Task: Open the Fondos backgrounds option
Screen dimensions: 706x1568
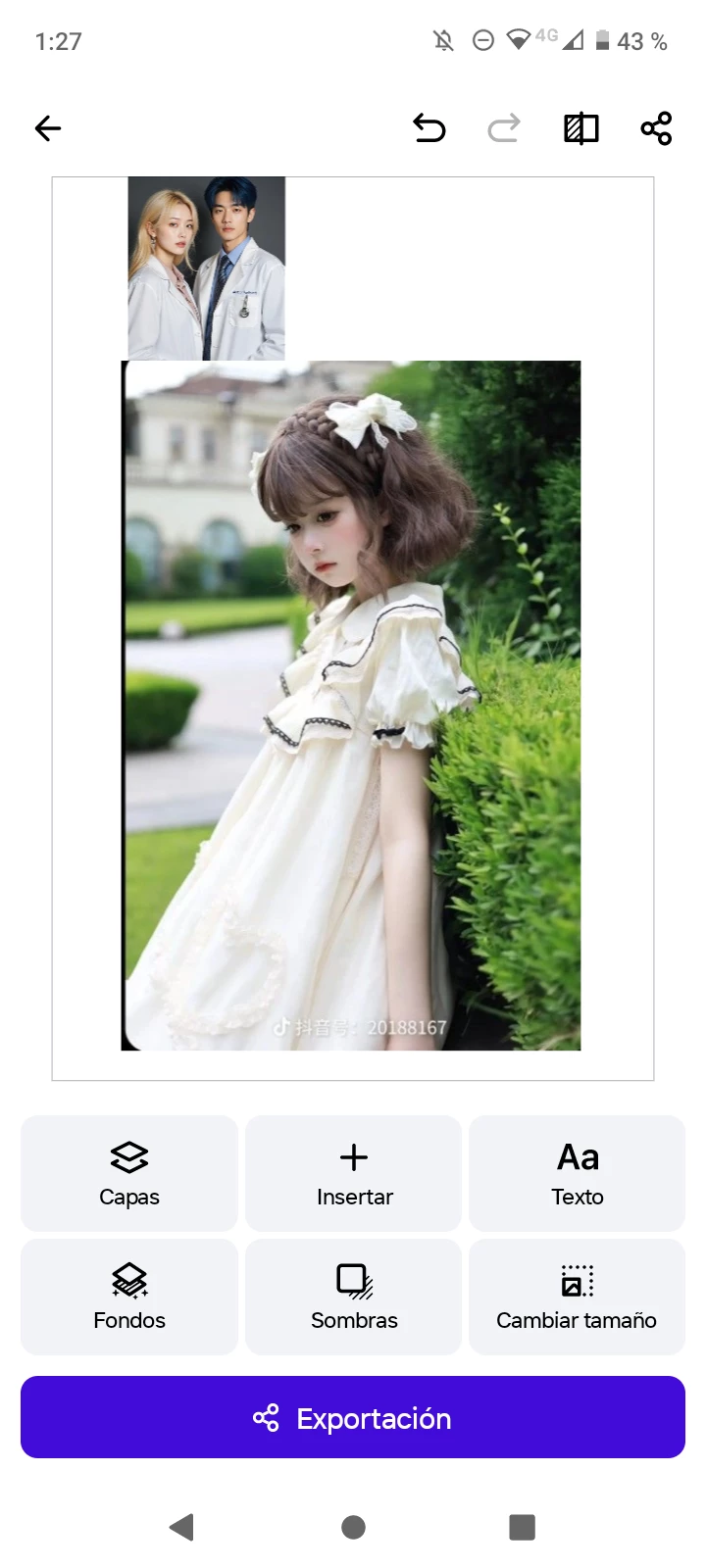Action: click(x=129, y=1297)
